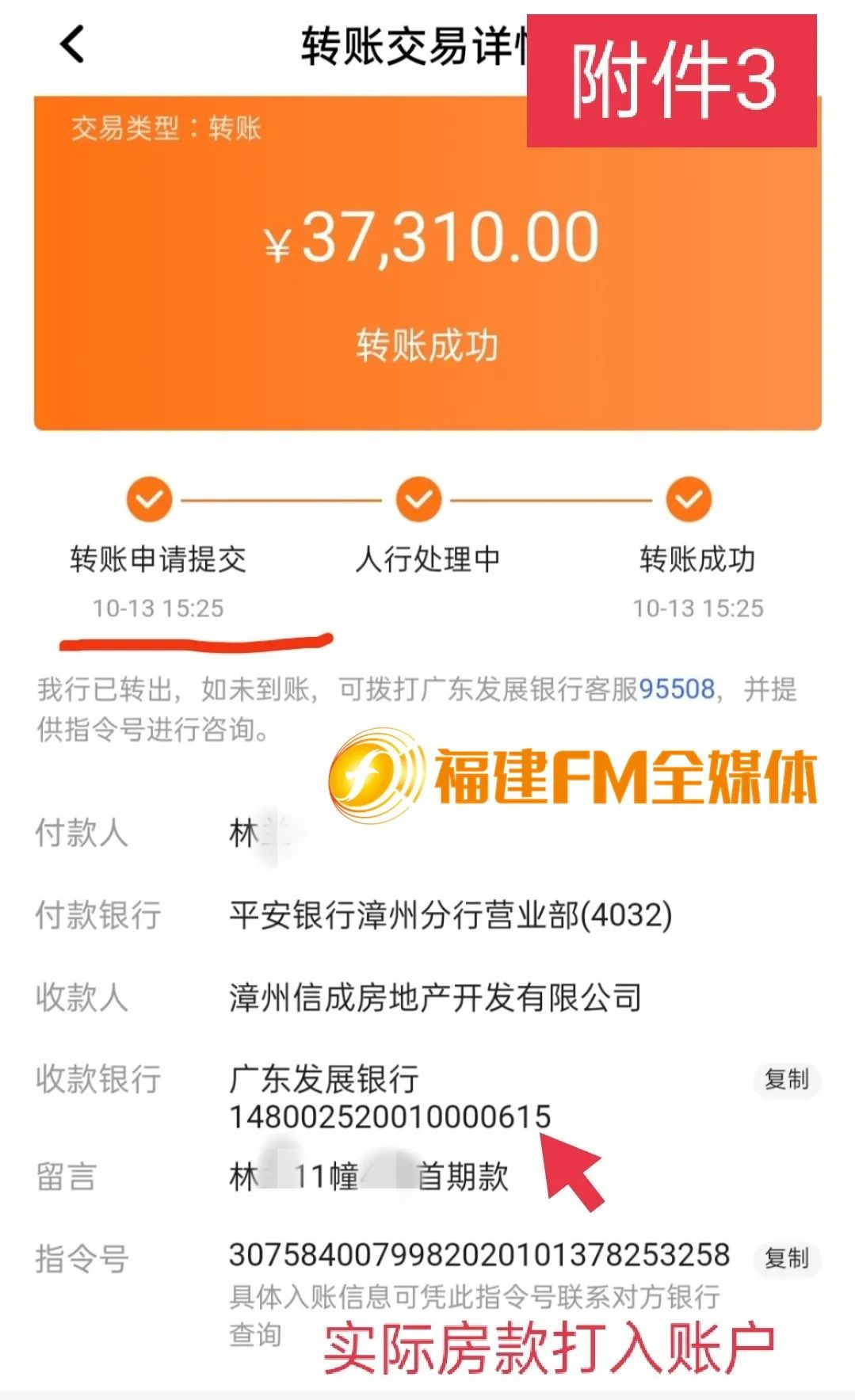
Task: Copy the instruction number 指令号
Action: tap(785, 1258)
